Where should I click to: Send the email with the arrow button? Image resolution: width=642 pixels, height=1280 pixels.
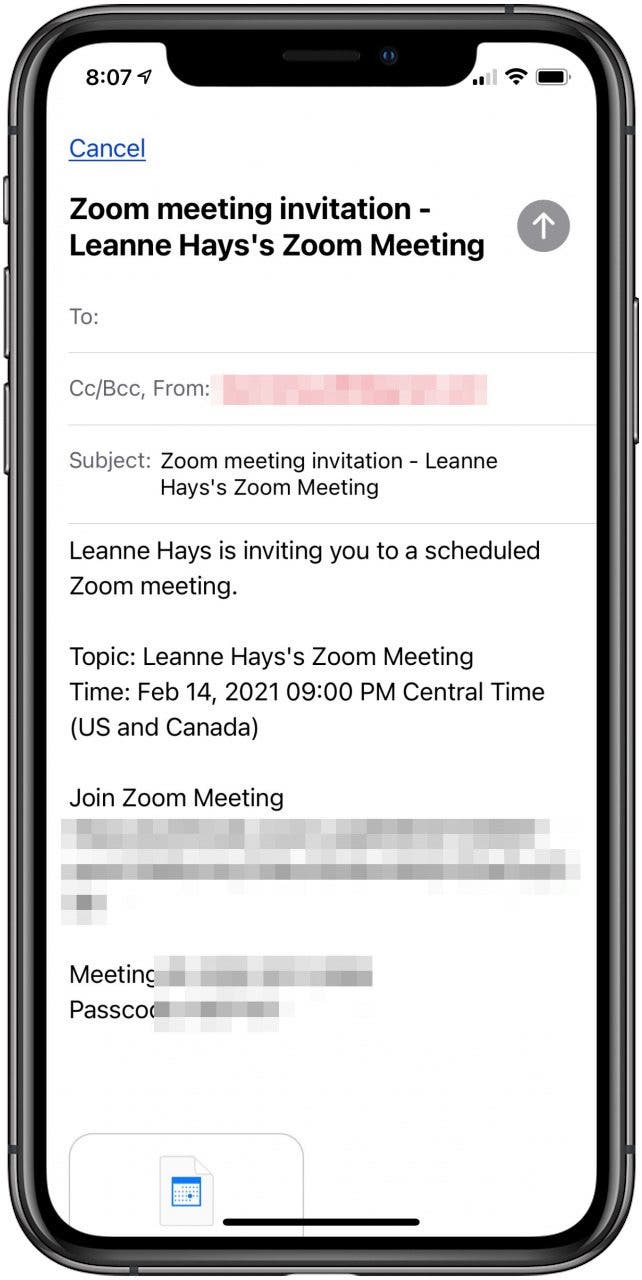coord(543,226)
